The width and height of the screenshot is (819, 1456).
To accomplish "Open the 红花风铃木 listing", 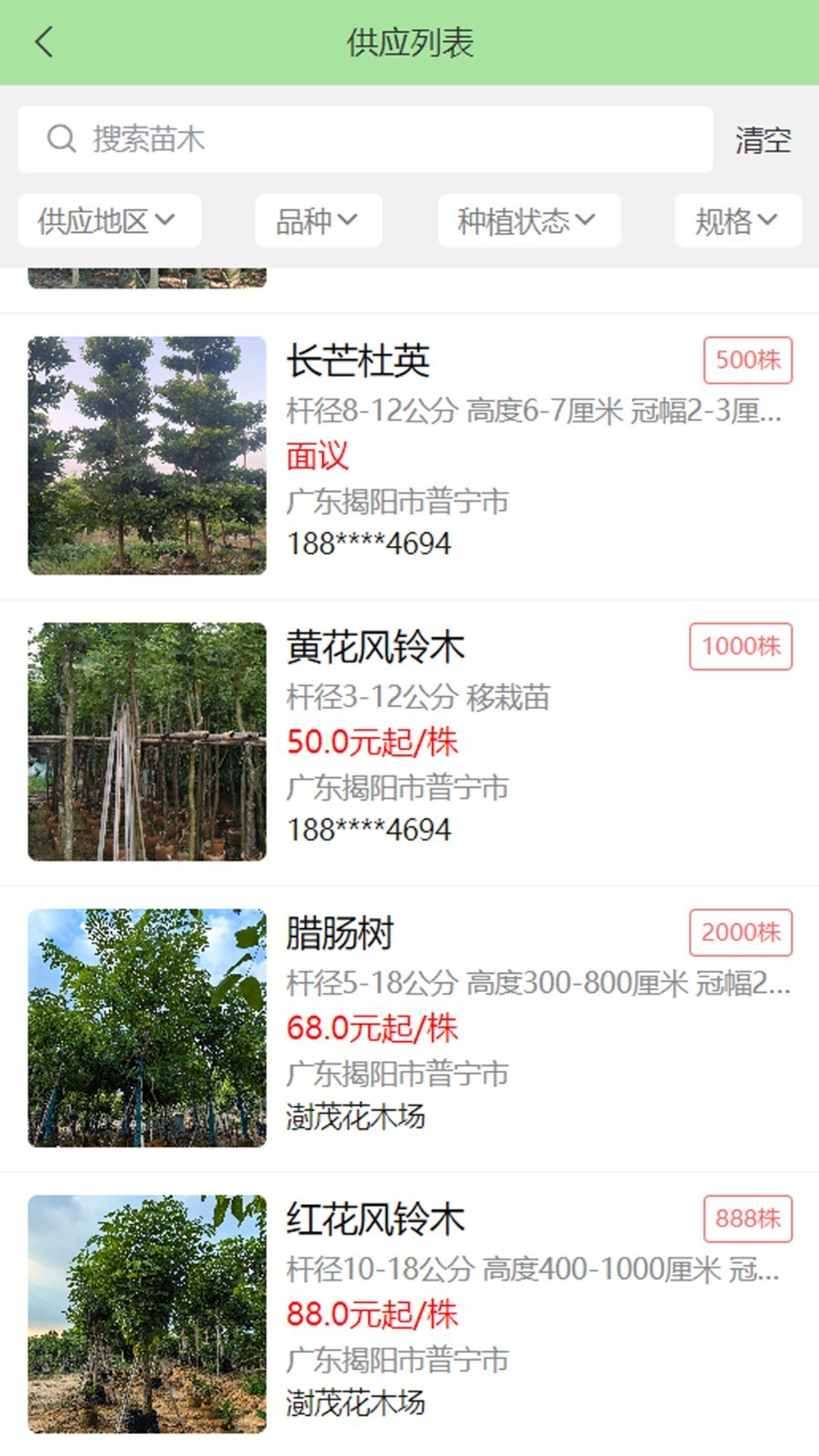I will coord(376,1218).
